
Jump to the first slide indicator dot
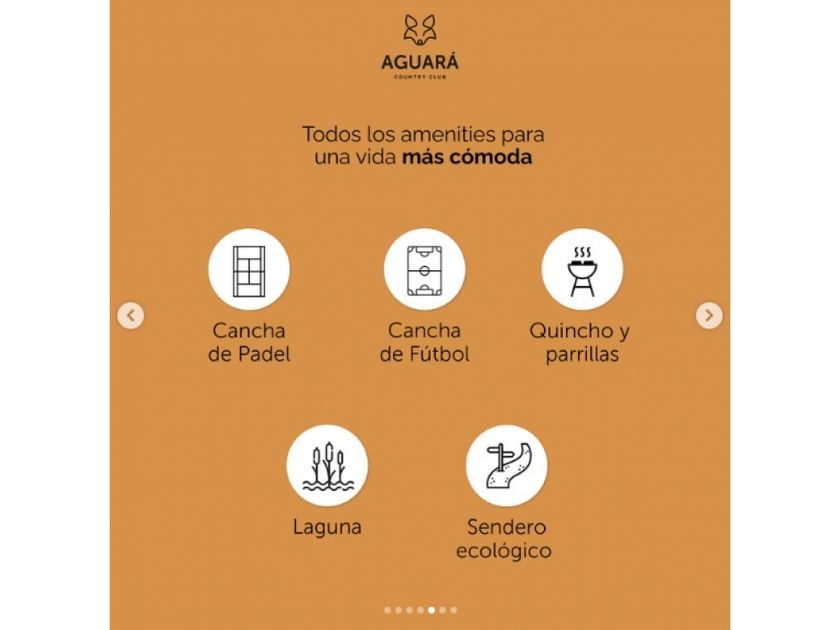click(387, 610)
